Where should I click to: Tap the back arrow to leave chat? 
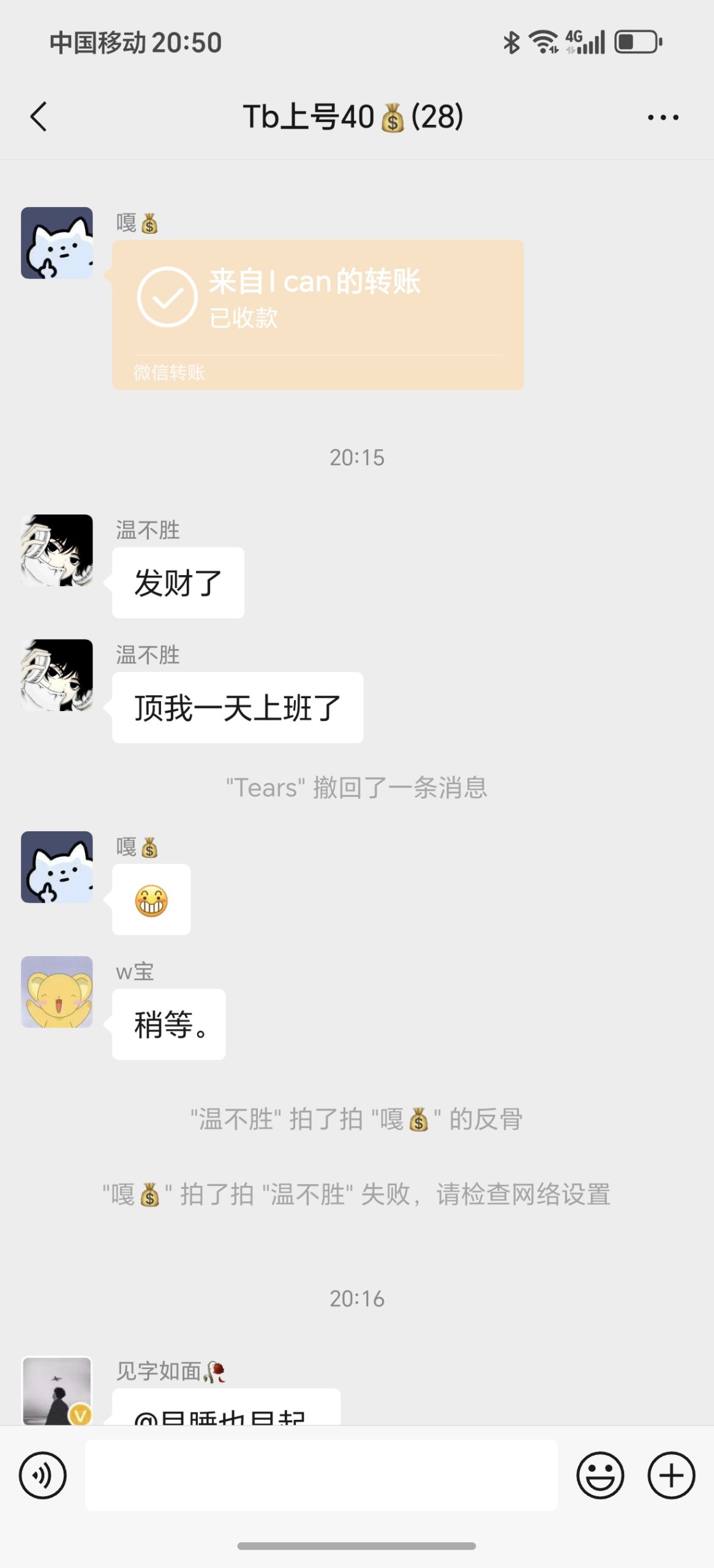39,117
